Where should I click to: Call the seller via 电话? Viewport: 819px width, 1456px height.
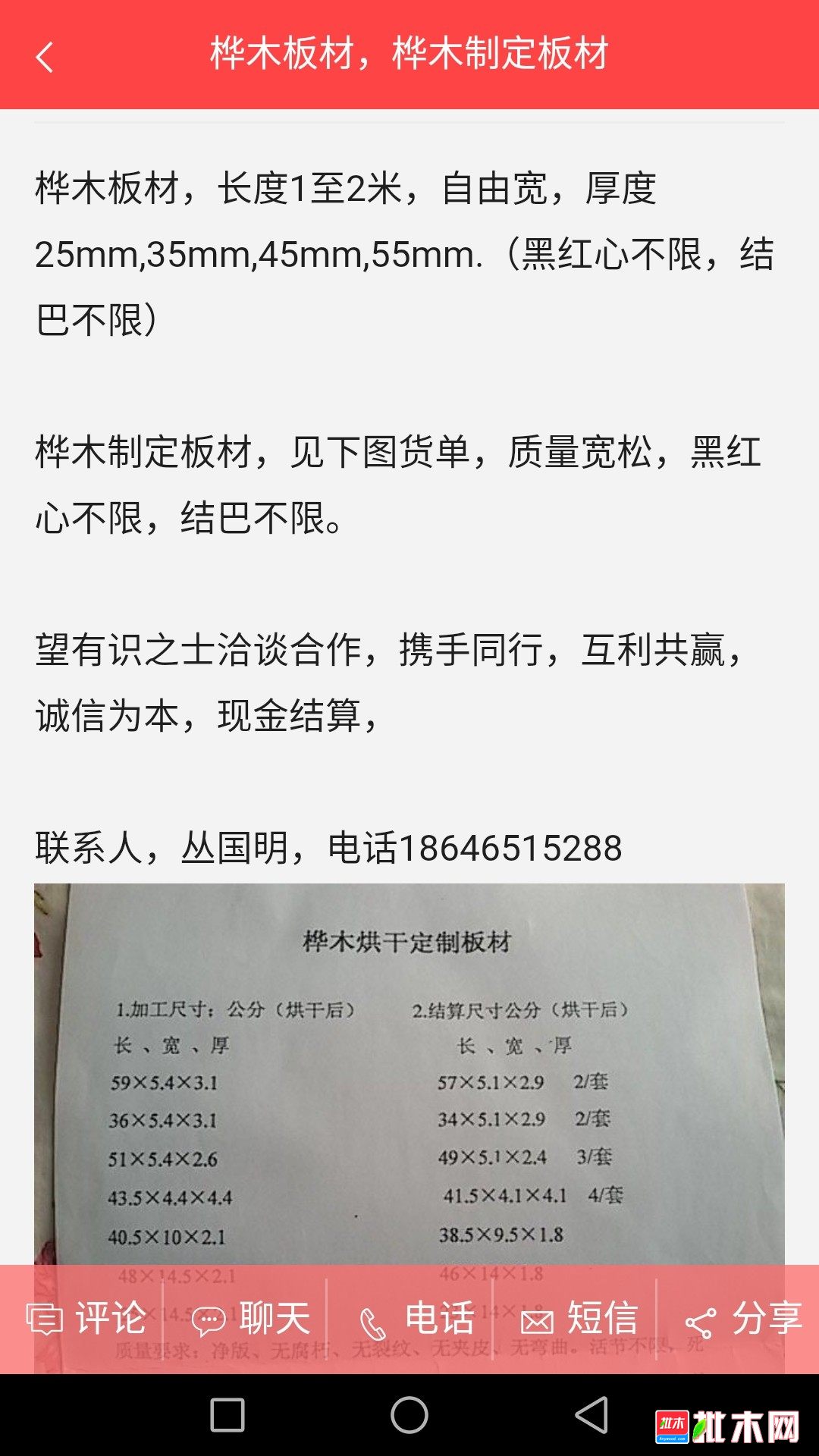(x=416, y=1319)
